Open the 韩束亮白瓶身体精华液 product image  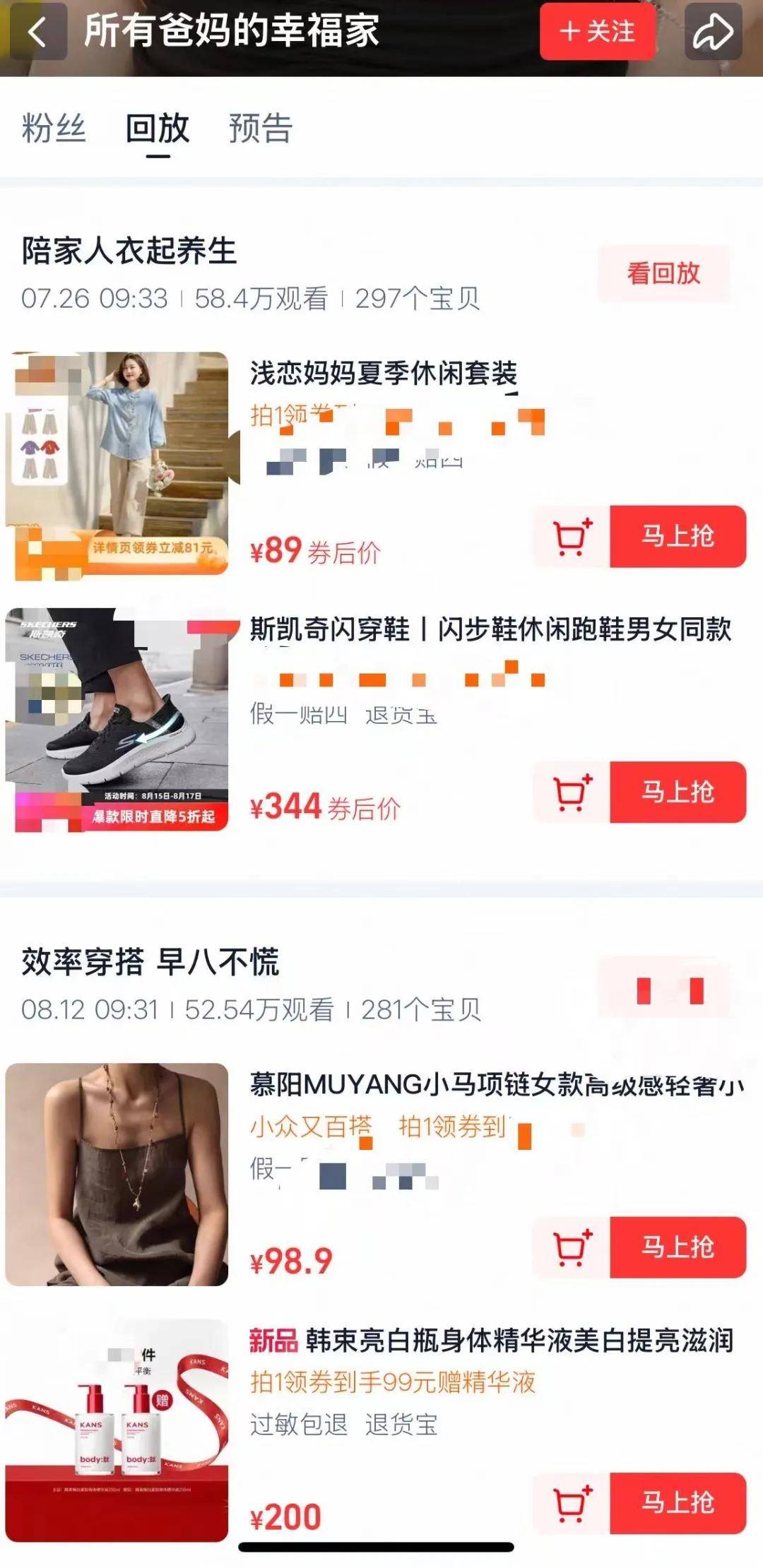tap(117, 1430)
